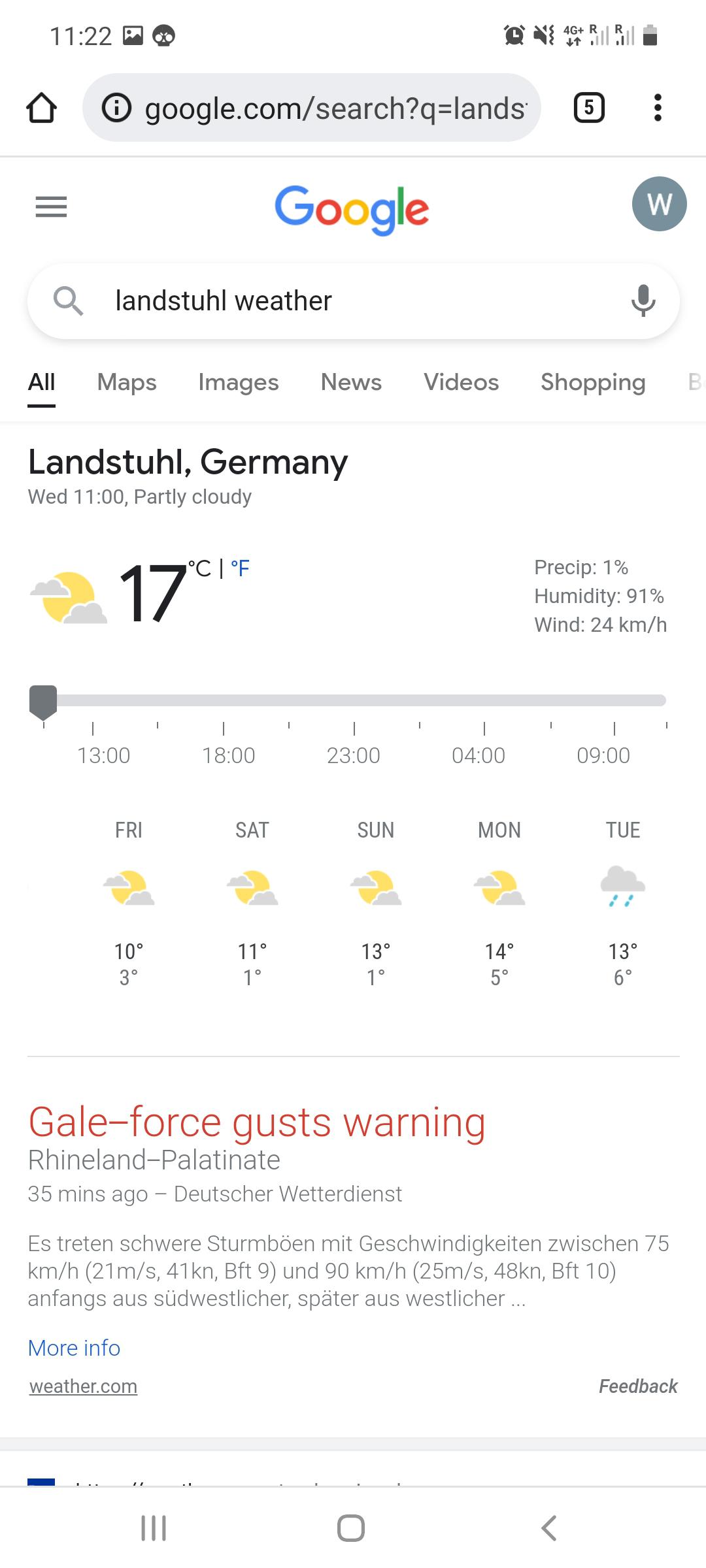Switch temperature units to °F
706x1568 pixels.
click(240, 568)
